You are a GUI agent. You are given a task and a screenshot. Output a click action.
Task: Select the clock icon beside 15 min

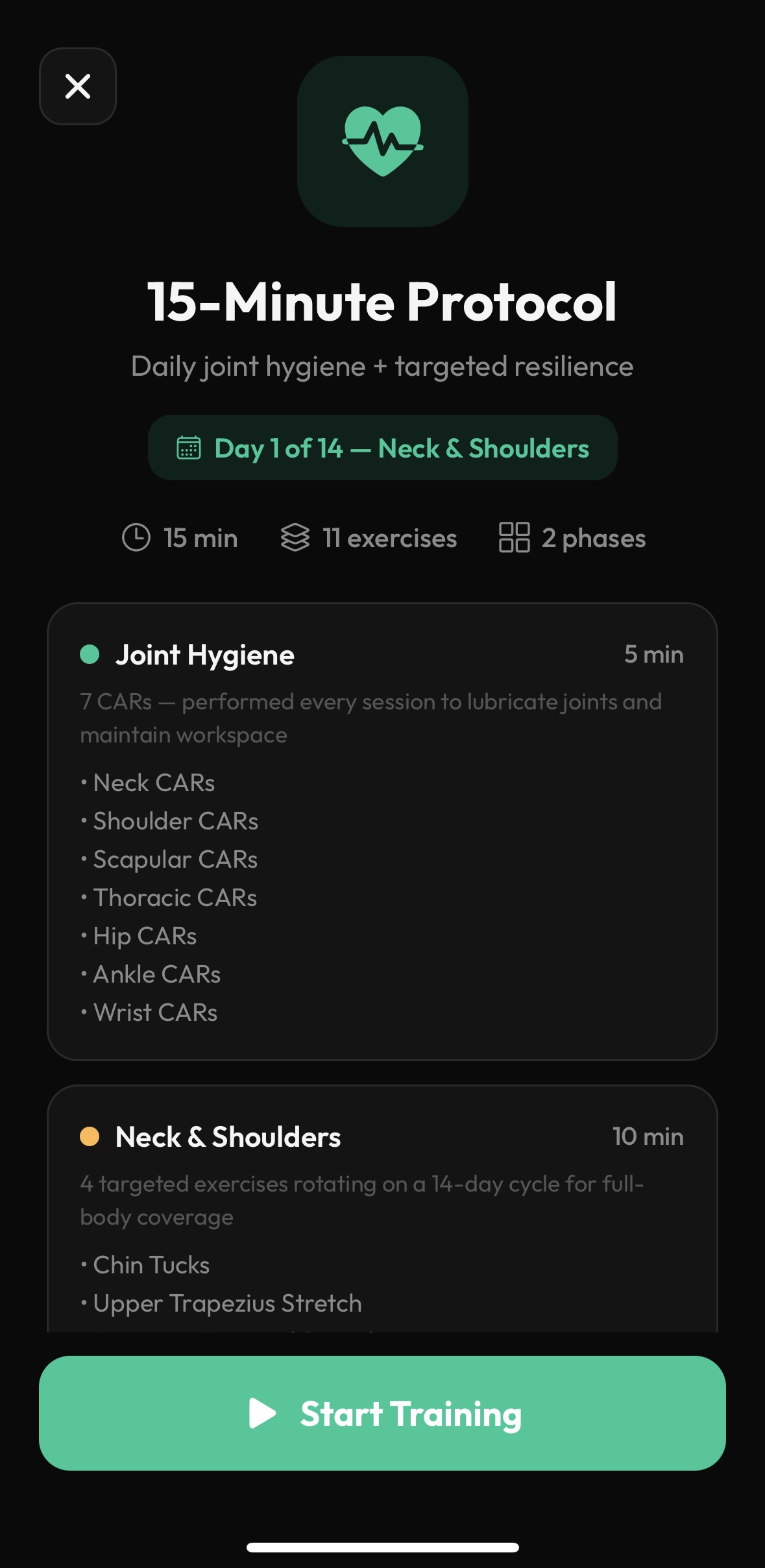point(137,538)
